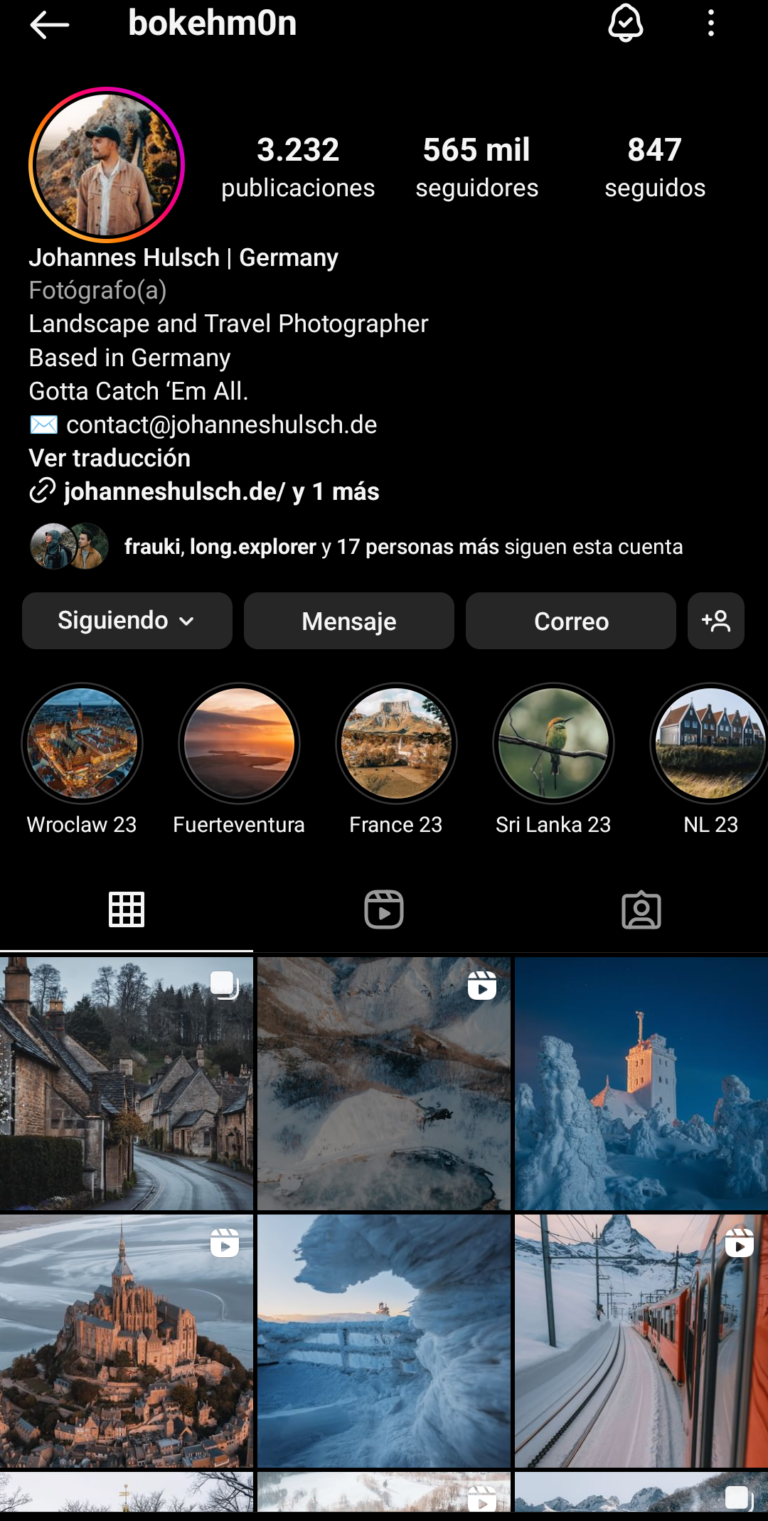Tap the Correo button
The width and height of the screenshot is (768, 1521).
tap(571, 621)
